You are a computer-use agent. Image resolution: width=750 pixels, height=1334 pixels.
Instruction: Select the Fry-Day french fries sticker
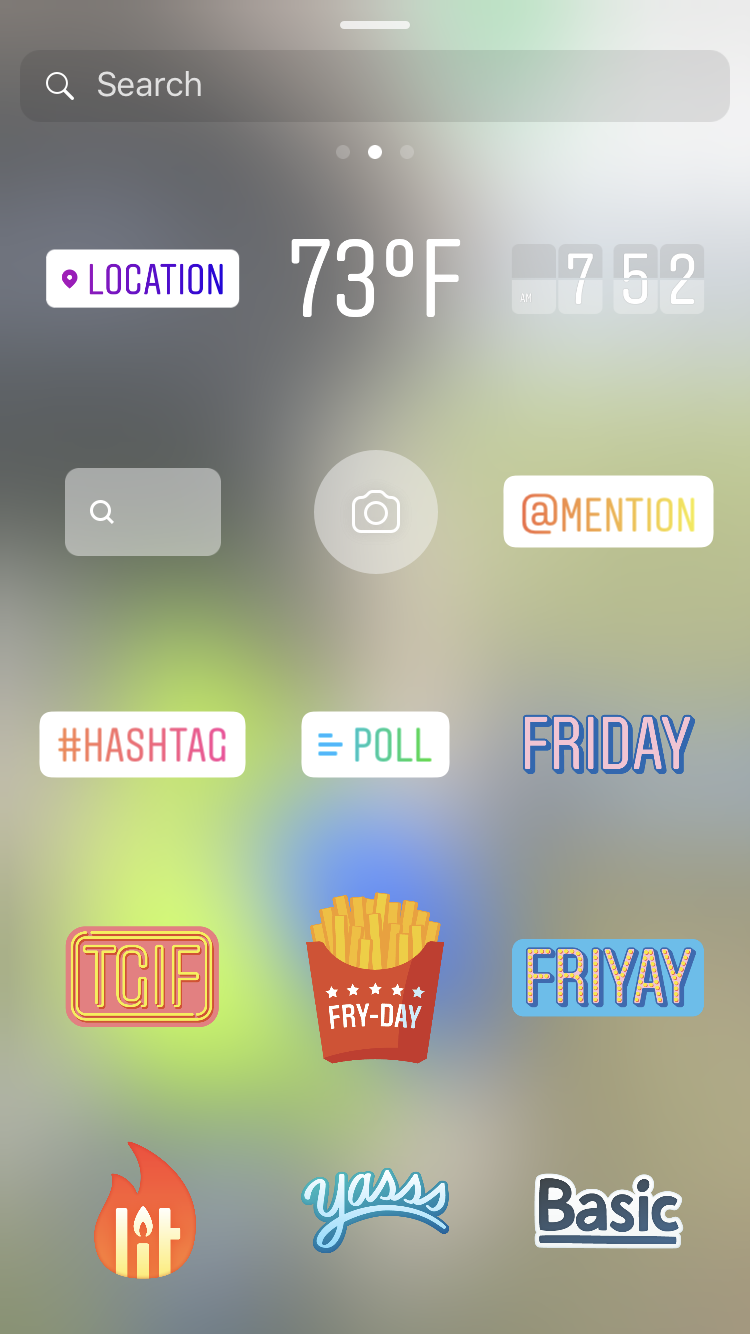375,977
